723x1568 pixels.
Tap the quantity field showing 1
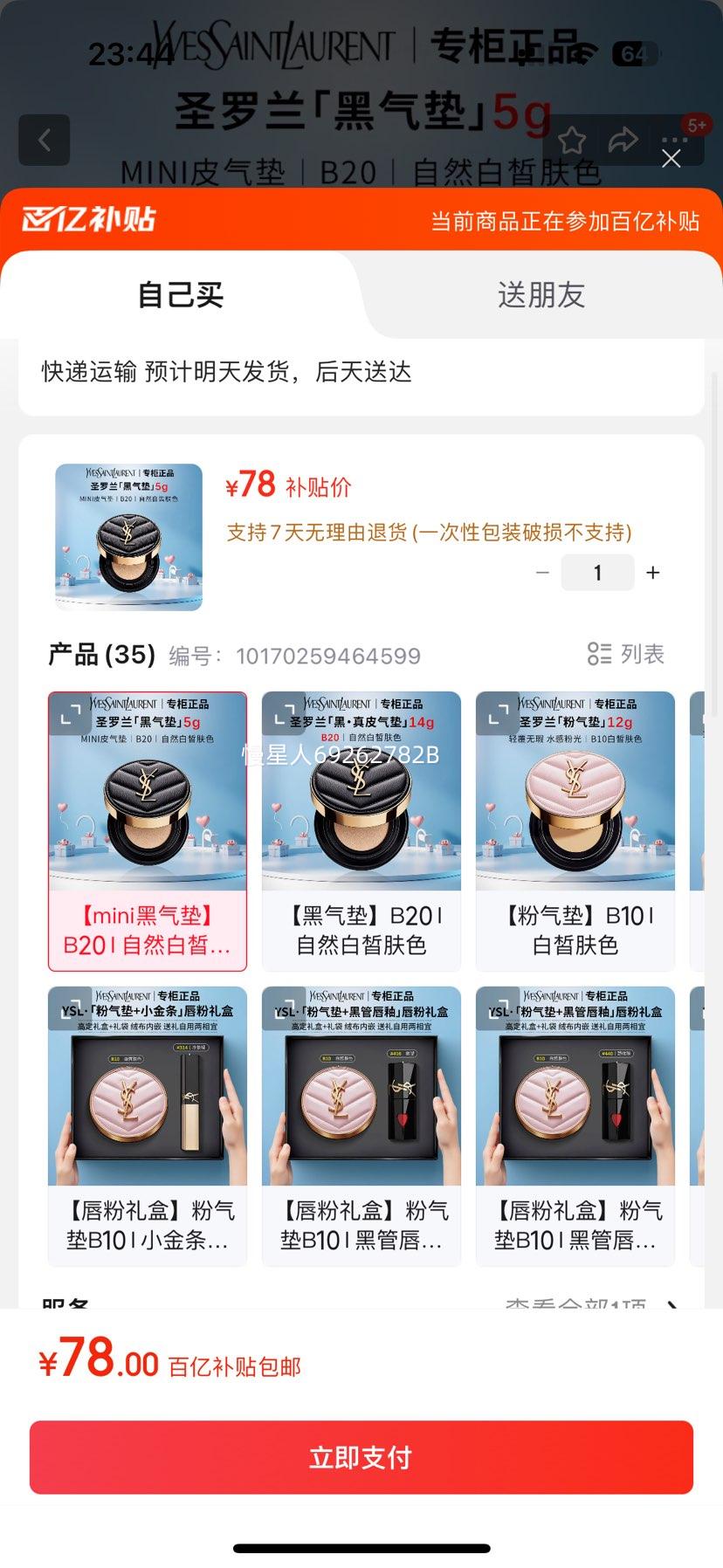pos(597,573)
